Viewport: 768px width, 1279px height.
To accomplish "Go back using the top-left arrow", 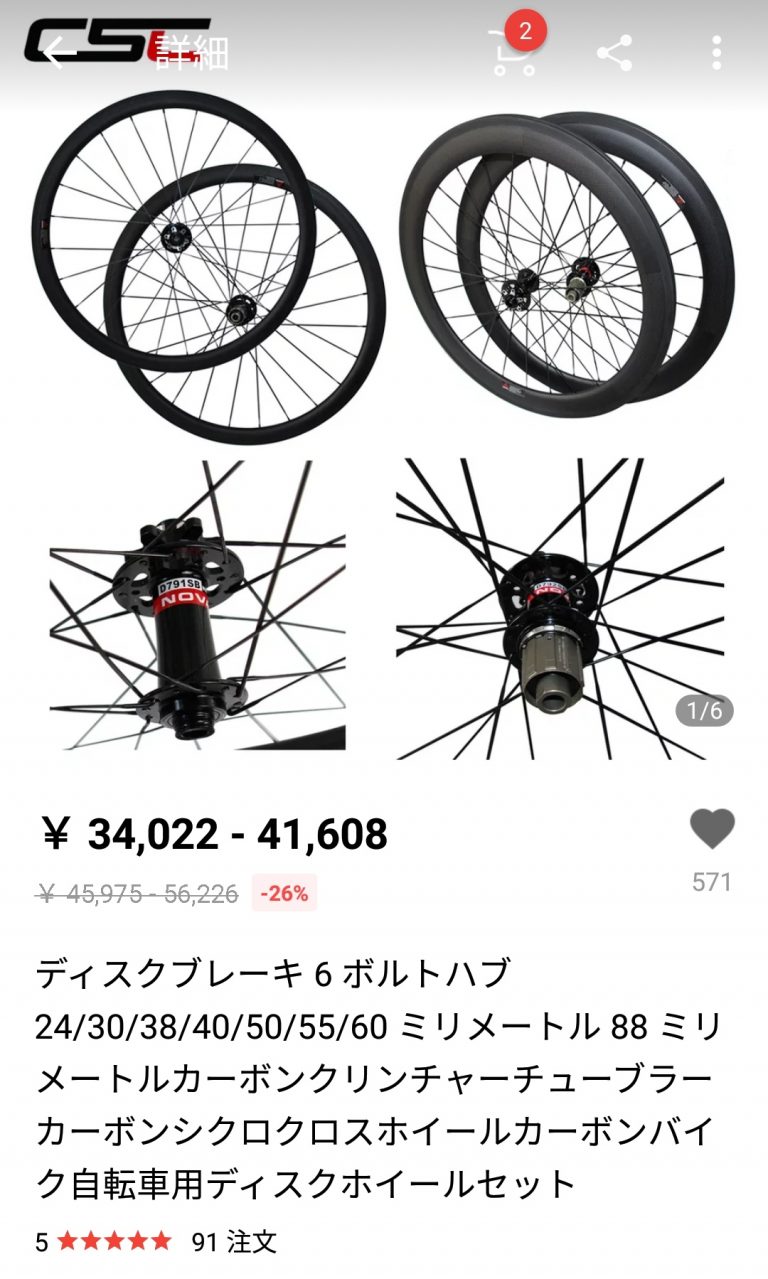I will click(55, 52).
